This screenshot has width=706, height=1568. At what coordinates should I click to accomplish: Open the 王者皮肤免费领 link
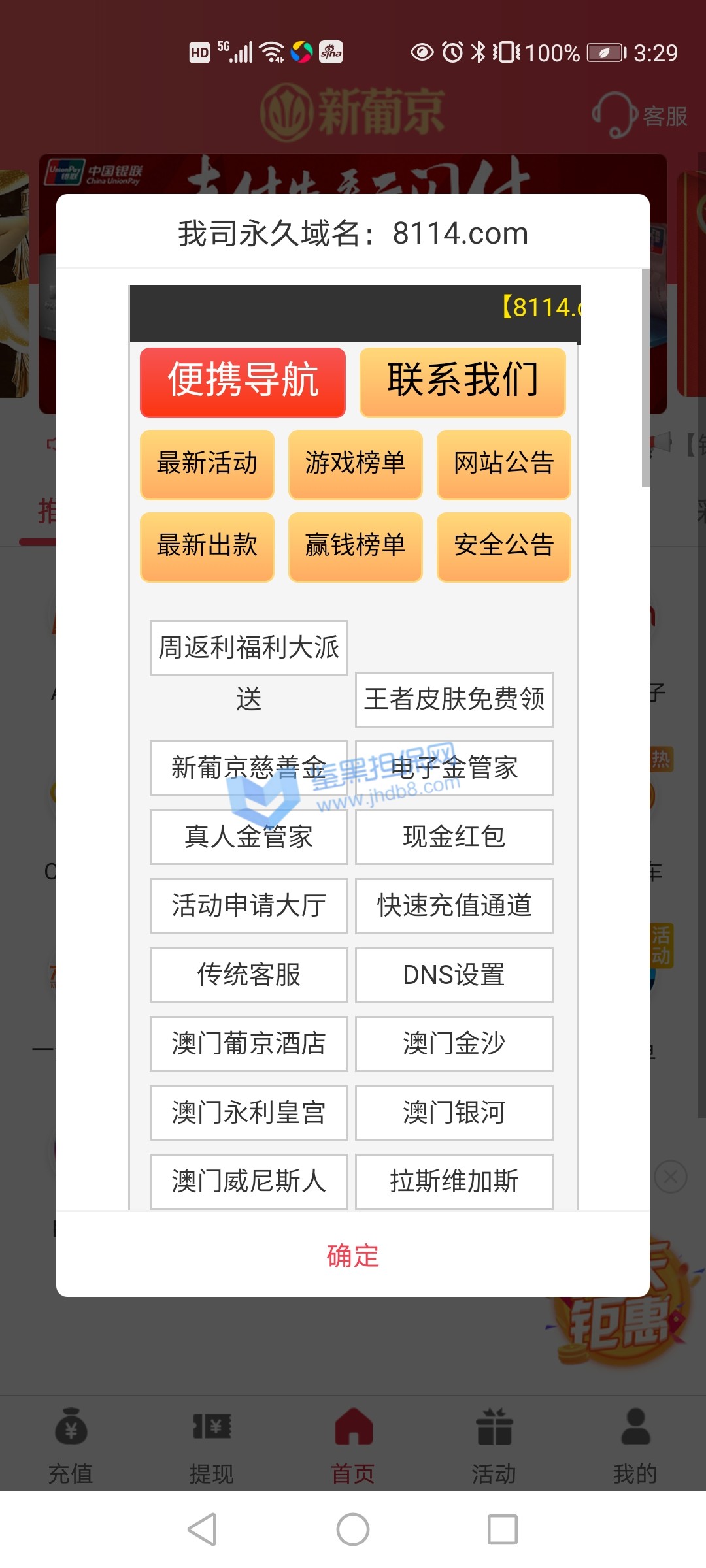pos(454,699)
